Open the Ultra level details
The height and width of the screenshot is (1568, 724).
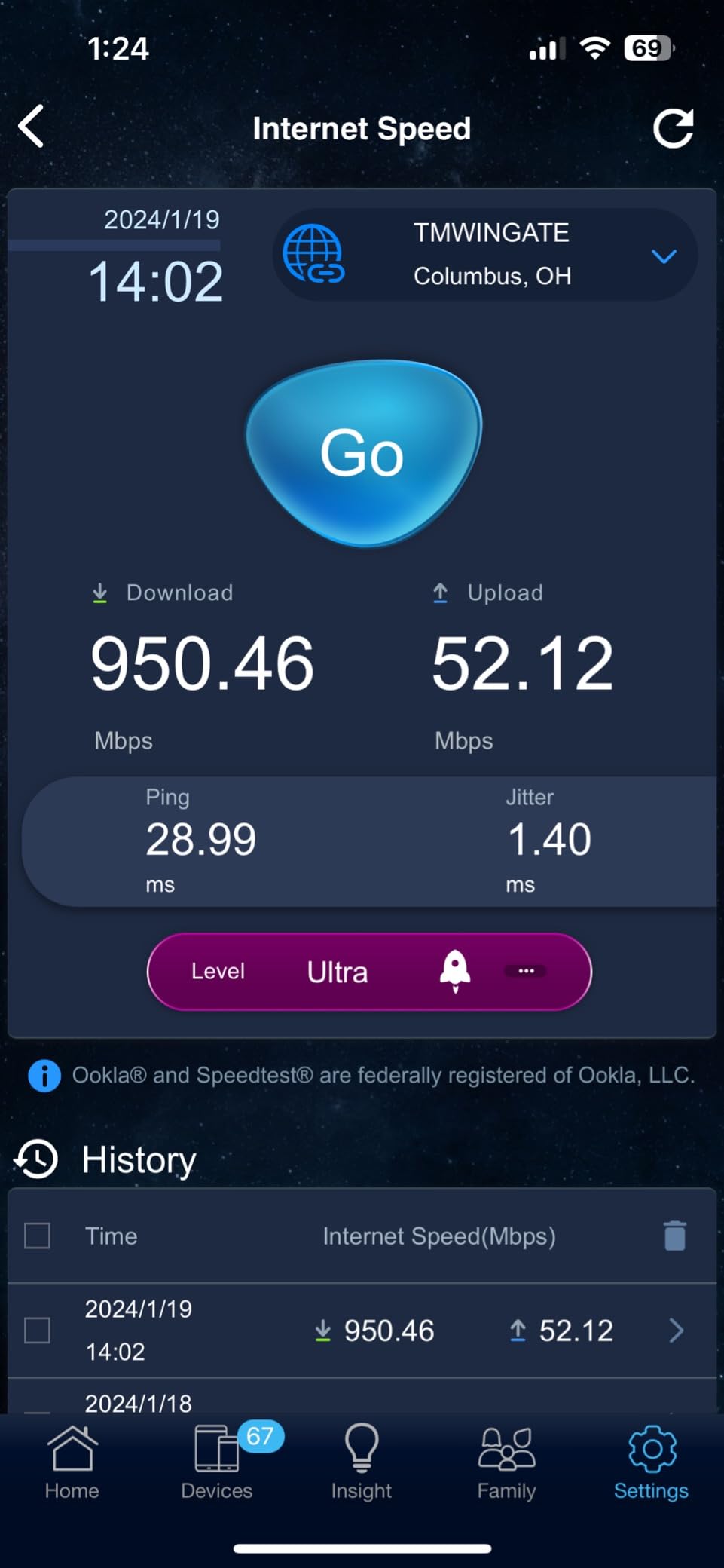click(525, 971)
